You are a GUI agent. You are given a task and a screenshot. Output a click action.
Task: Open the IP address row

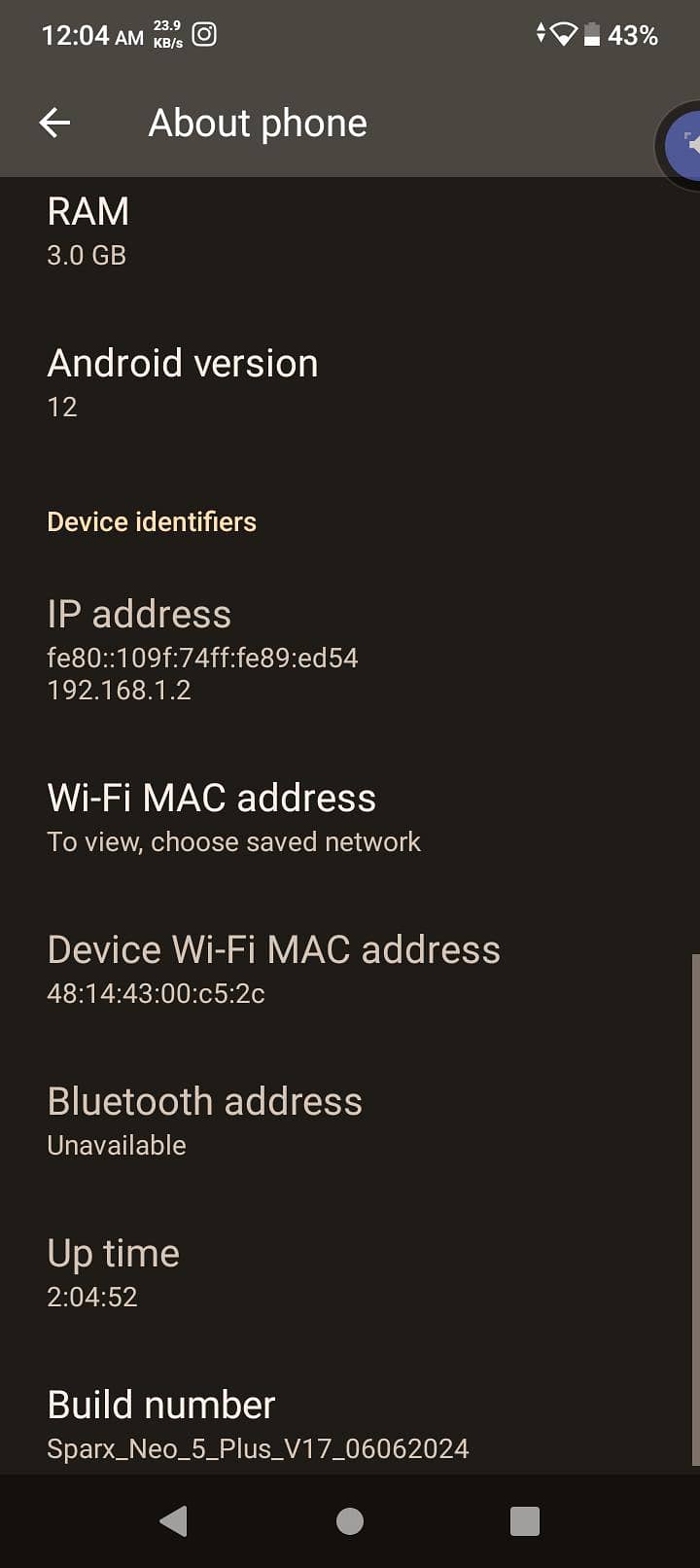click(350, 650)
